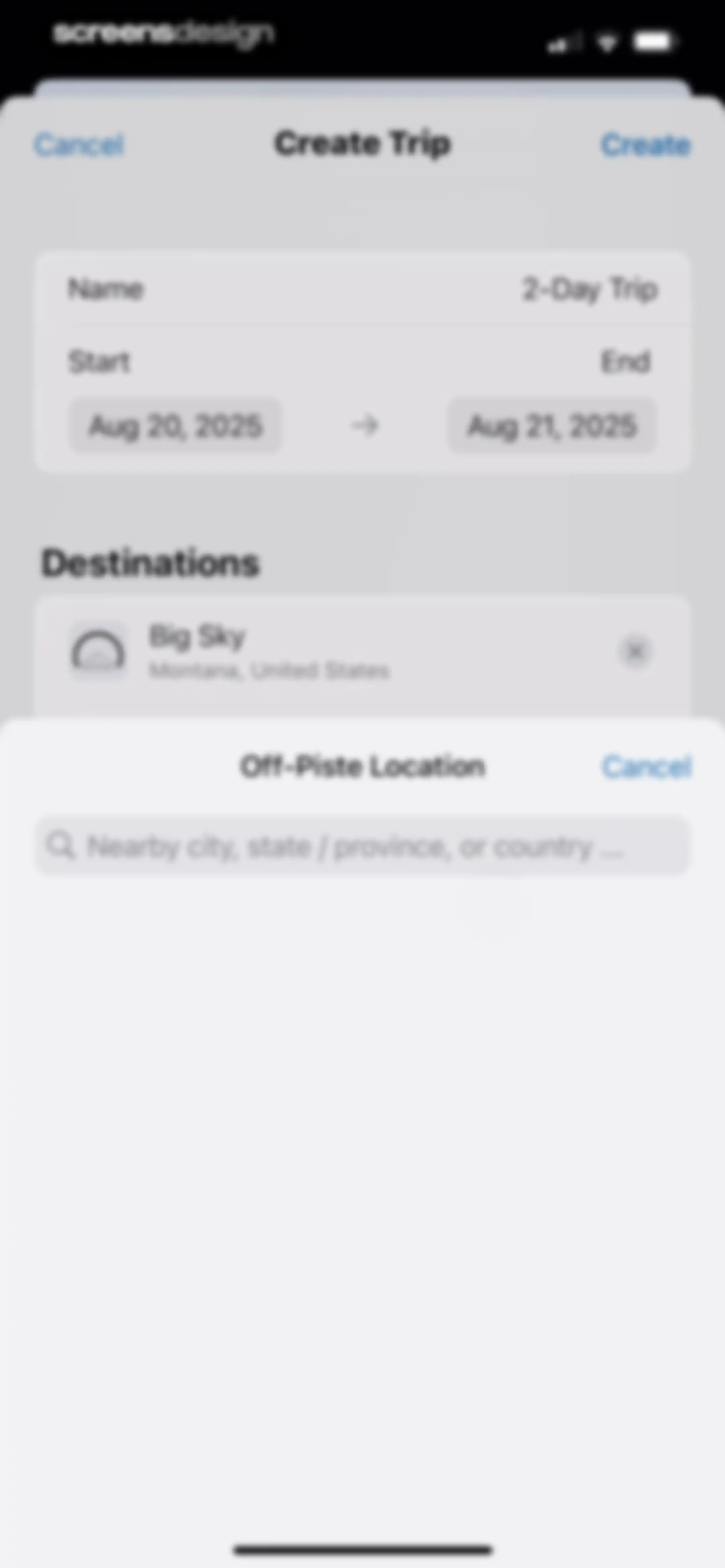This screenshot has height=1568, width=725.
Task: Cancel the Off-Piste Location sheet
Action: pos(646,766)
